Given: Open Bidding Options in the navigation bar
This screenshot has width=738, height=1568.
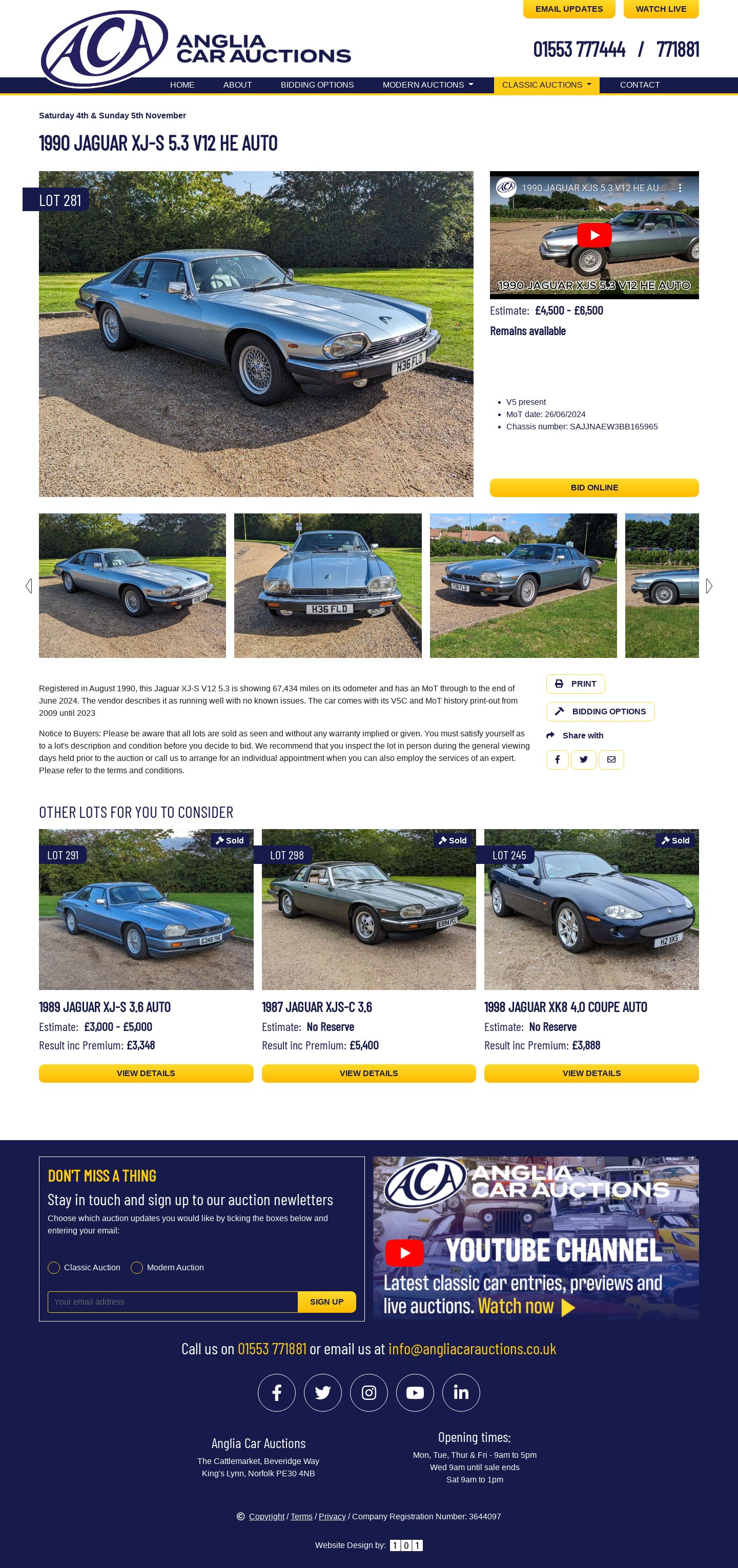Looking at the screenshot, I should (x=317, y=85).
